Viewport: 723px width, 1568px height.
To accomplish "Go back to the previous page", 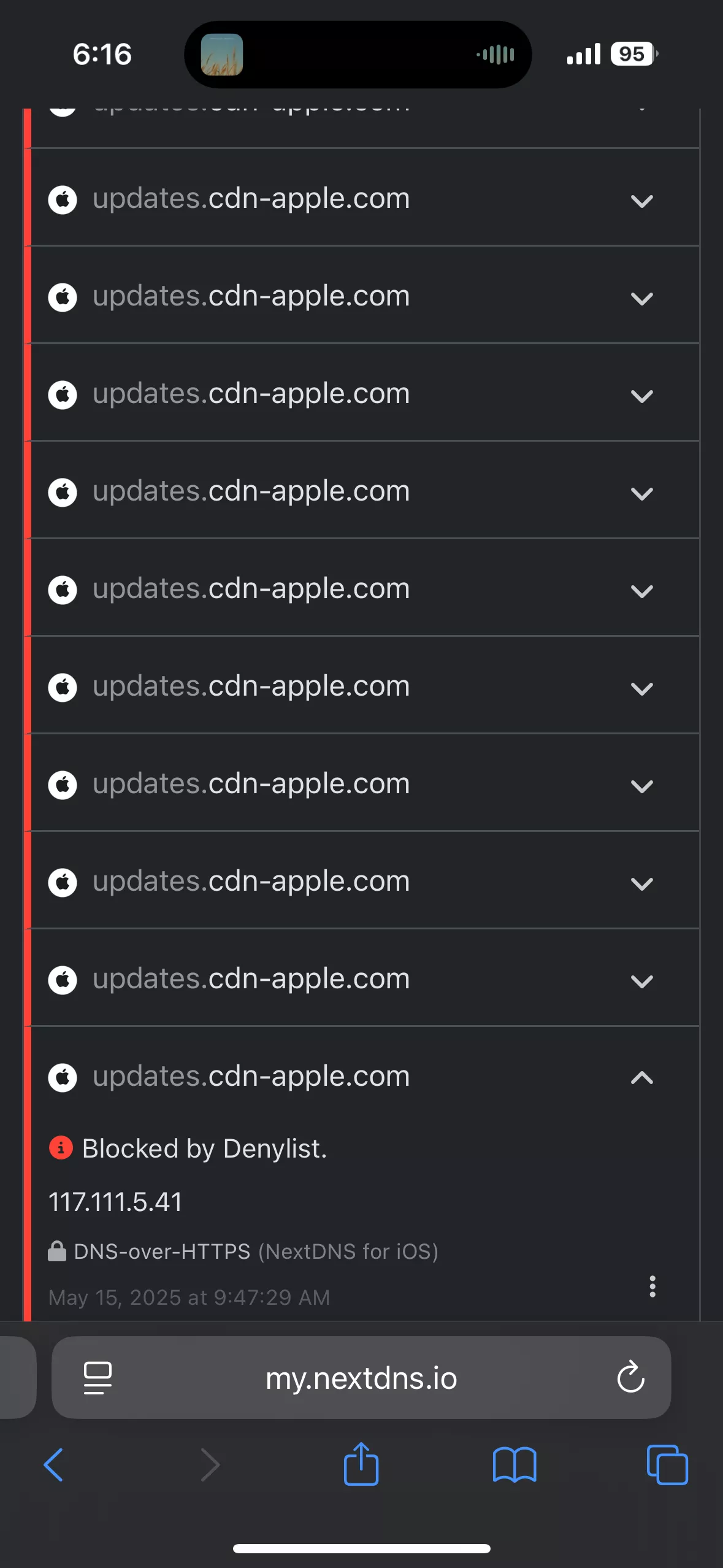I will click(x=54, y=1465).
